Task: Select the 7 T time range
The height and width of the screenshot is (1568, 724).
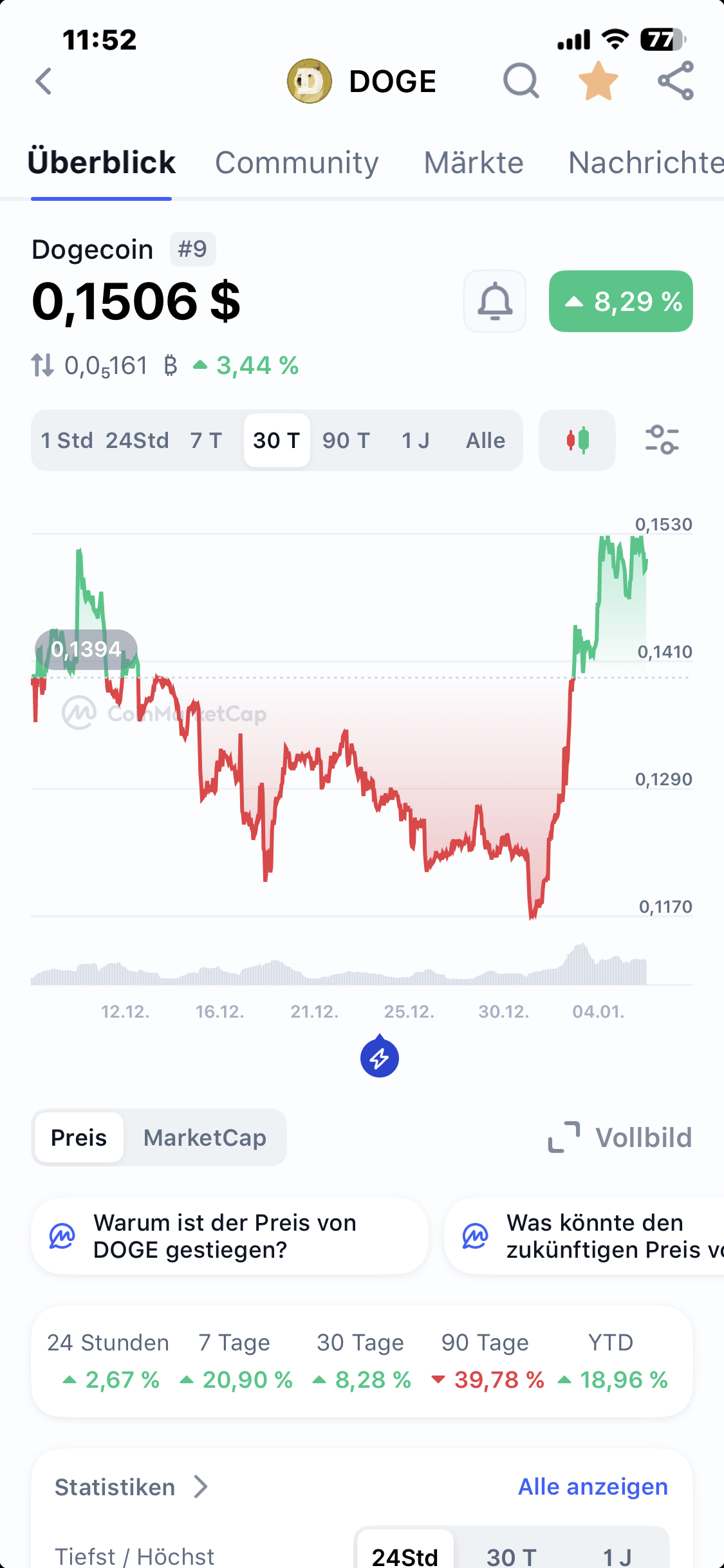Action: (205, 440)
